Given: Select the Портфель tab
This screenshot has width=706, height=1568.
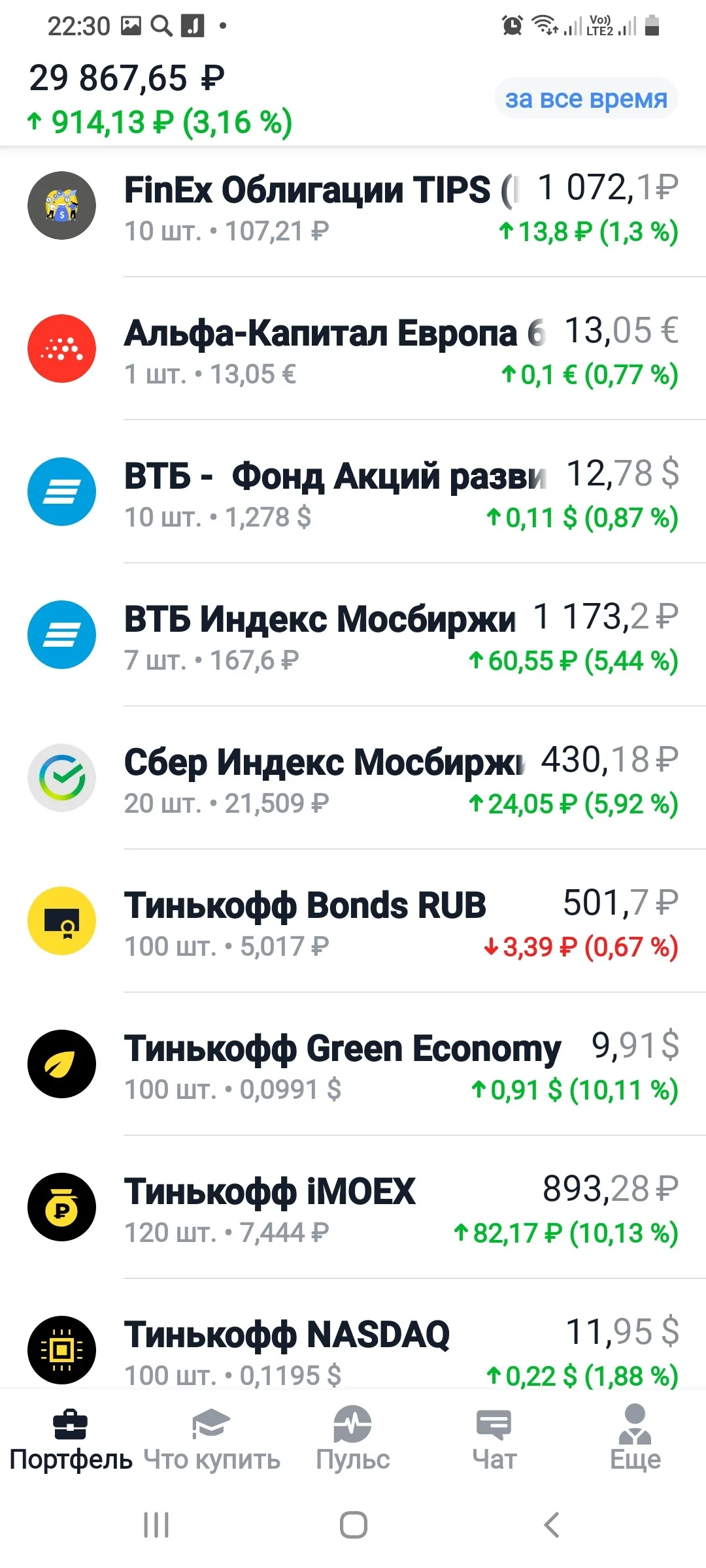Looking at the screenshot, I should point(71,1439).
